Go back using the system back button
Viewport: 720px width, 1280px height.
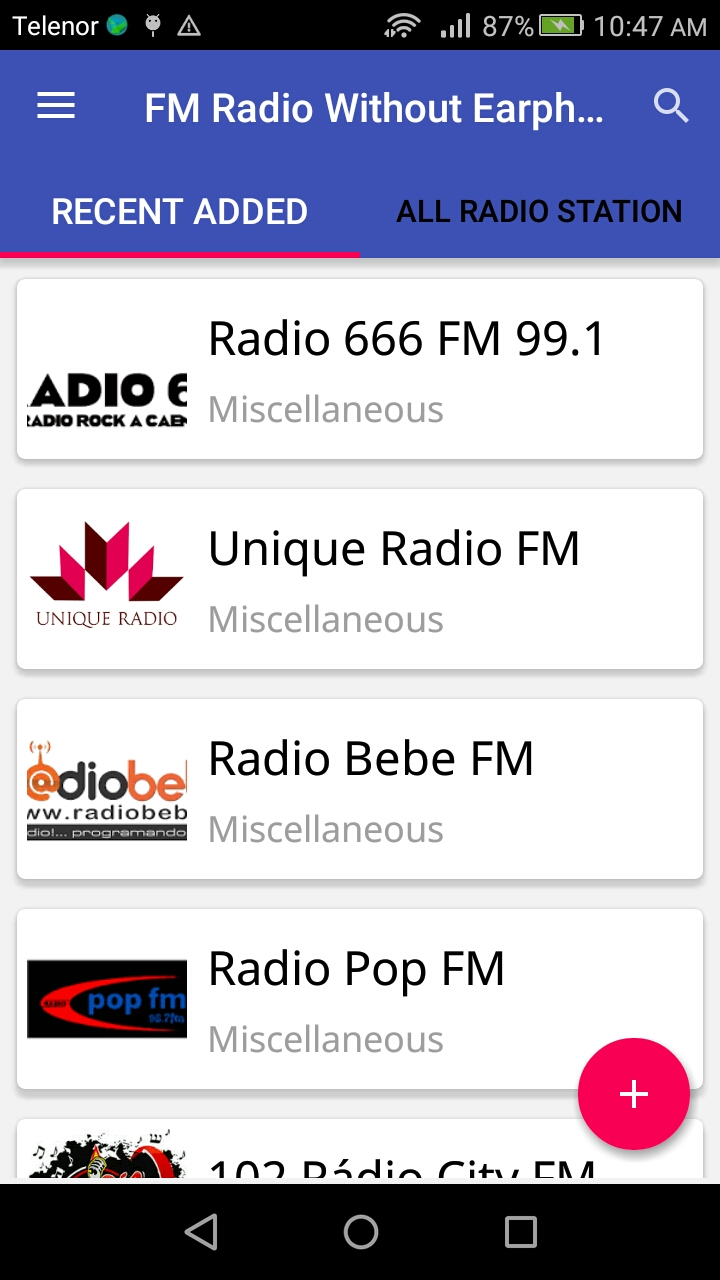point(201,1232)
